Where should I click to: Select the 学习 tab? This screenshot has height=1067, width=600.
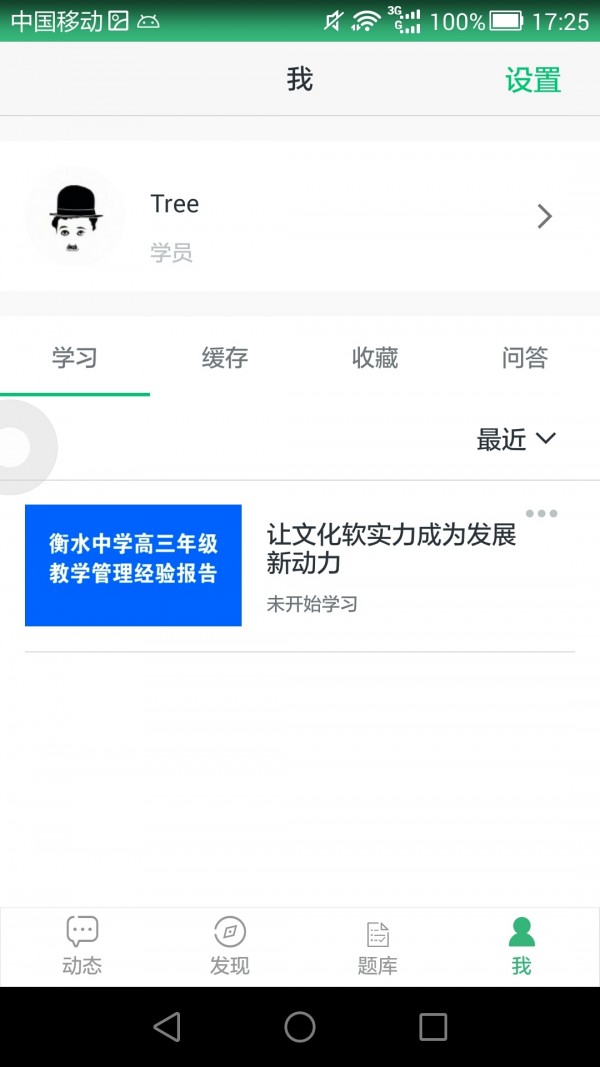pyautogui.click(x=75, y=358)
